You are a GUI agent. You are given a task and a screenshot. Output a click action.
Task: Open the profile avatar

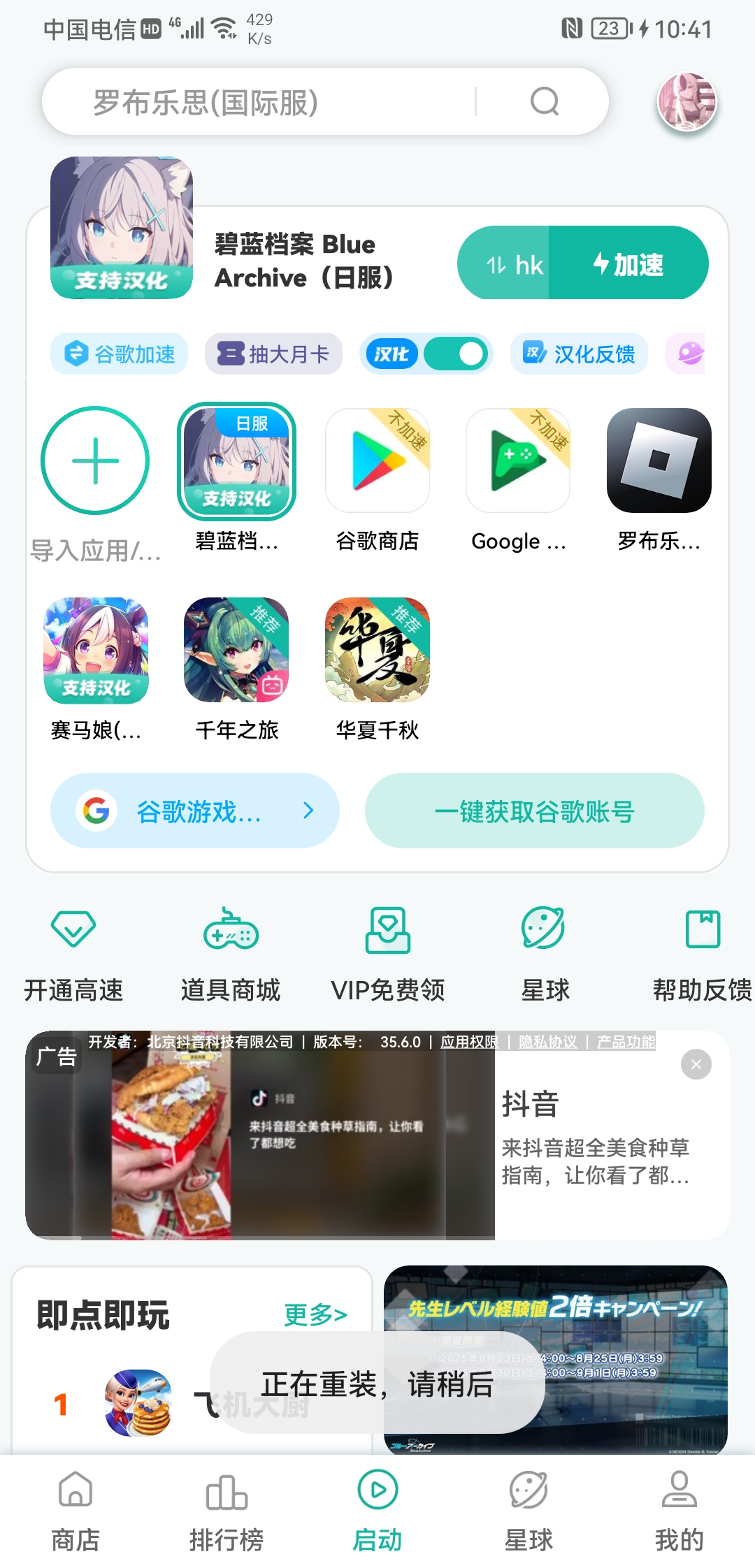click(x=687, y=102)
